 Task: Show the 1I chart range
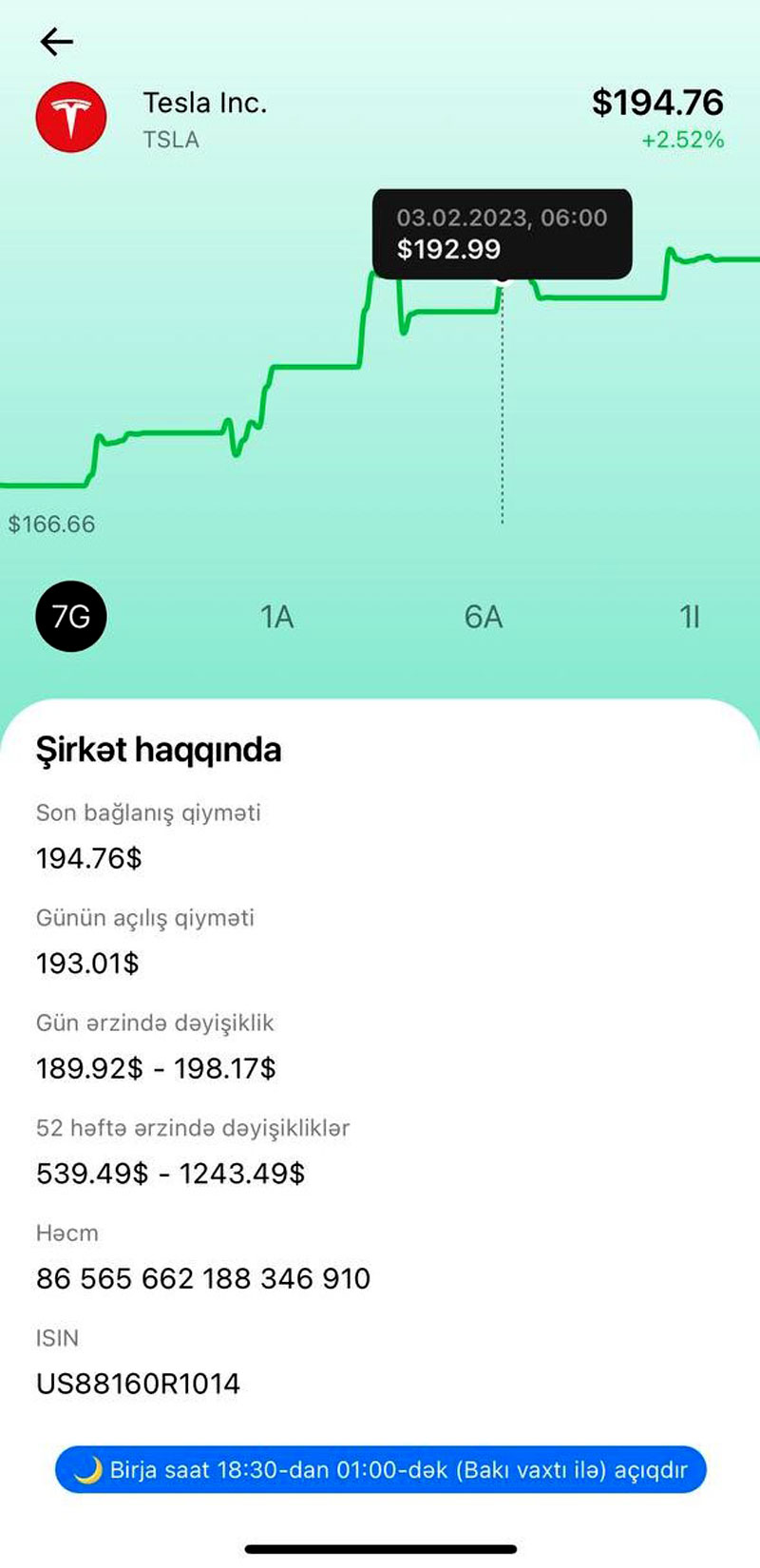(690, 618)
